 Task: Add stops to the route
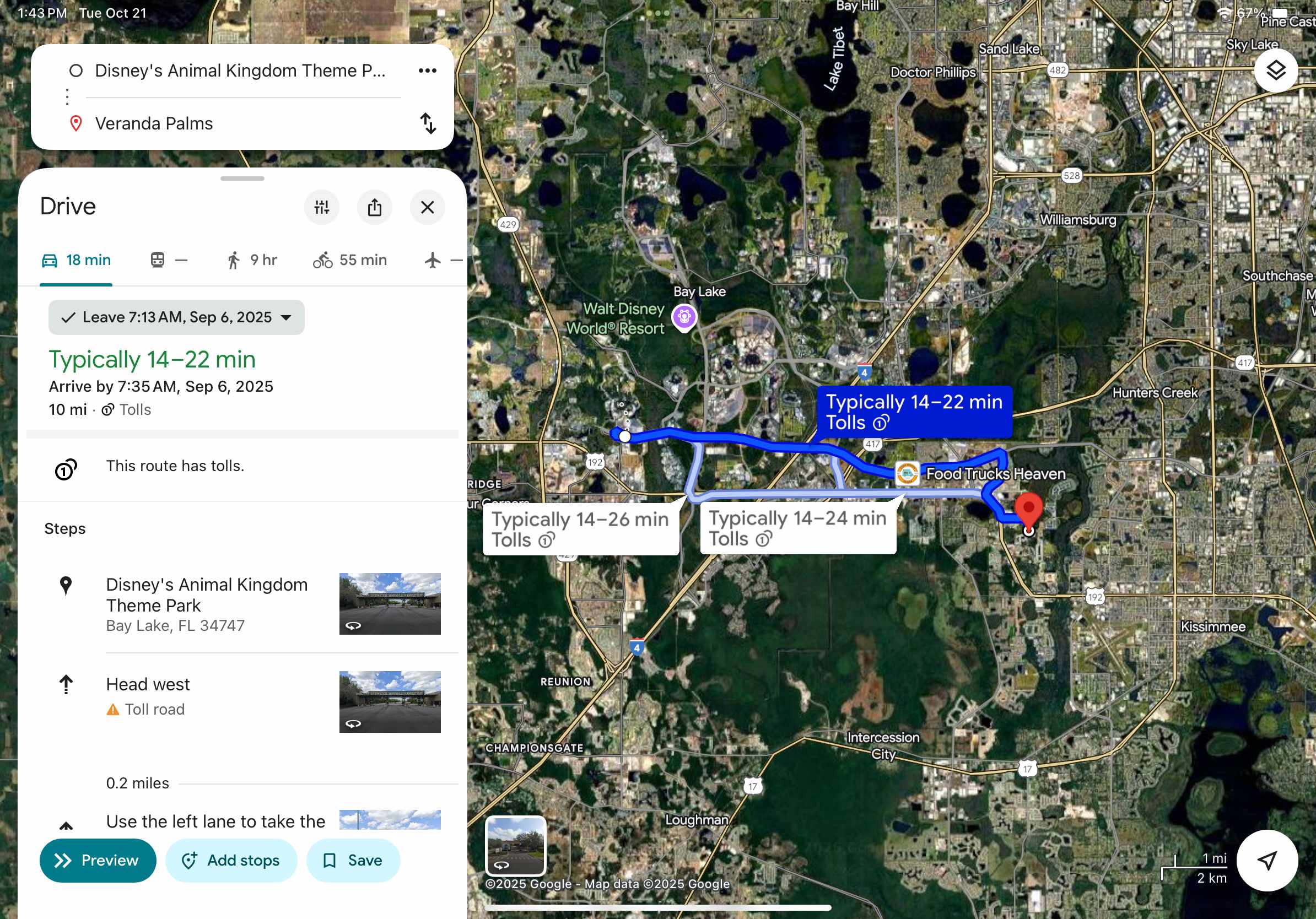pyautogui.click(x=231, y=860)
